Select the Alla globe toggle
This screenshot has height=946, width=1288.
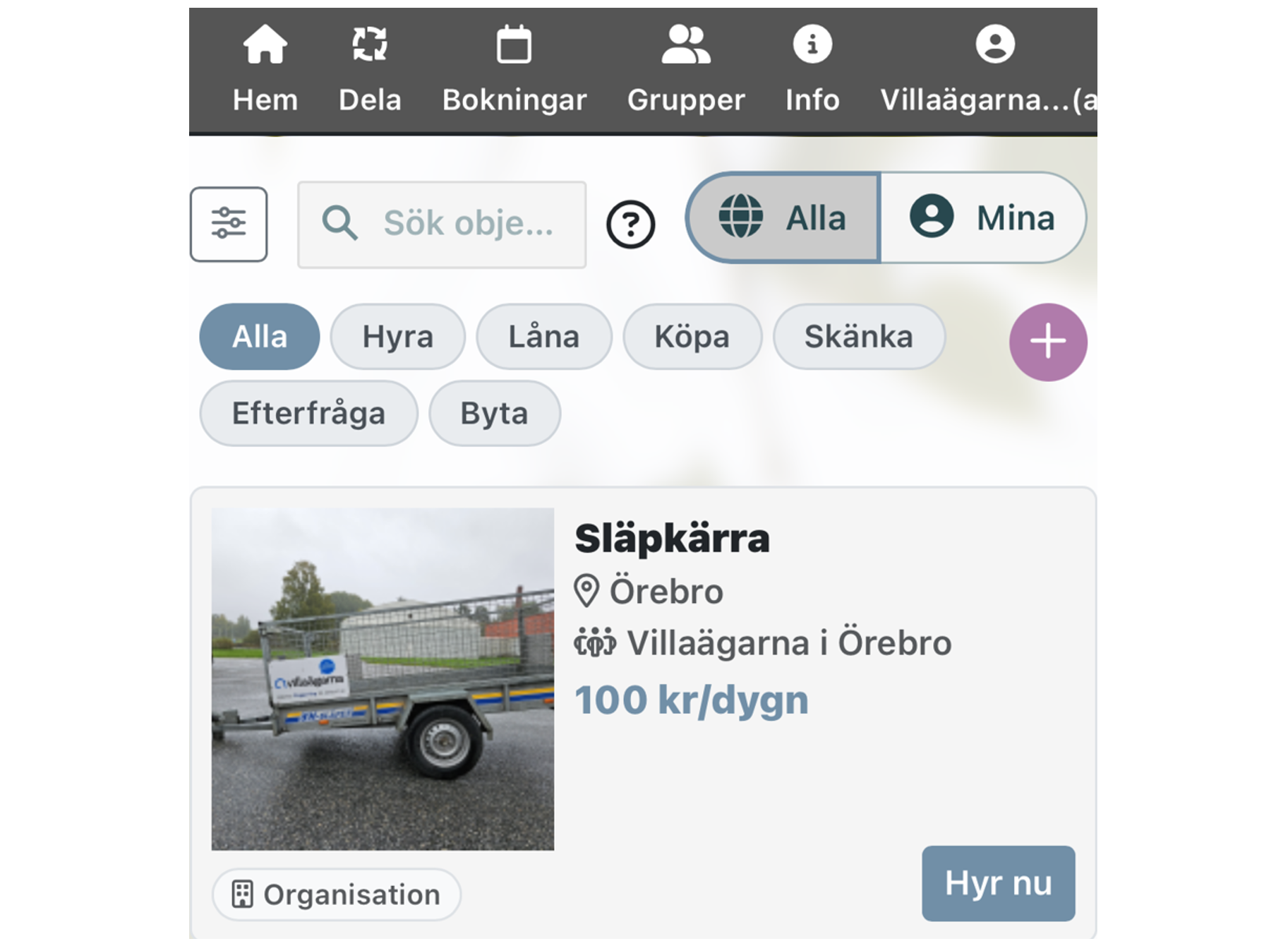783,217
